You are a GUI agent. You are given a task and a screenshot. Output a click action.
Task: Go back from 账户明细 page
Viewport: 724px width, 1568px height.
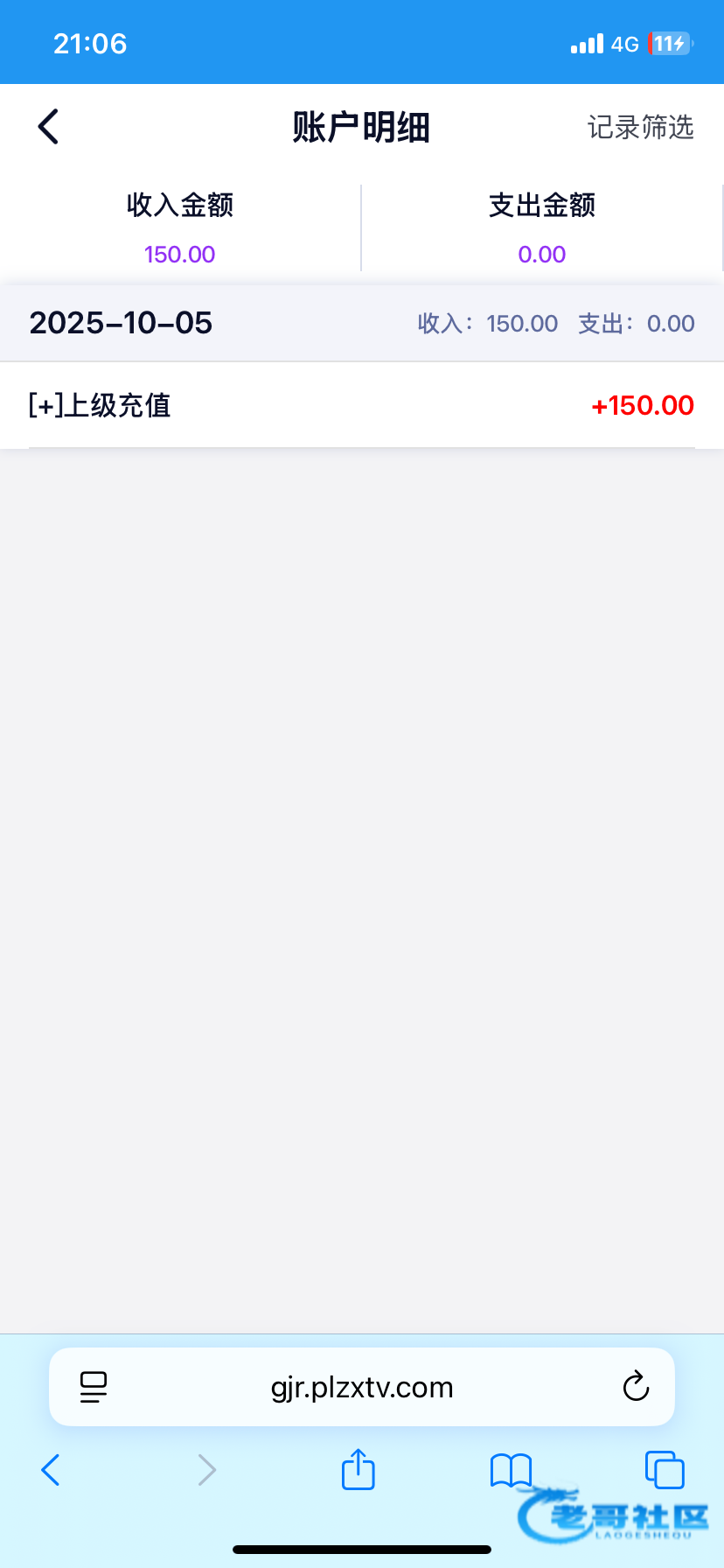pos(48,127)
